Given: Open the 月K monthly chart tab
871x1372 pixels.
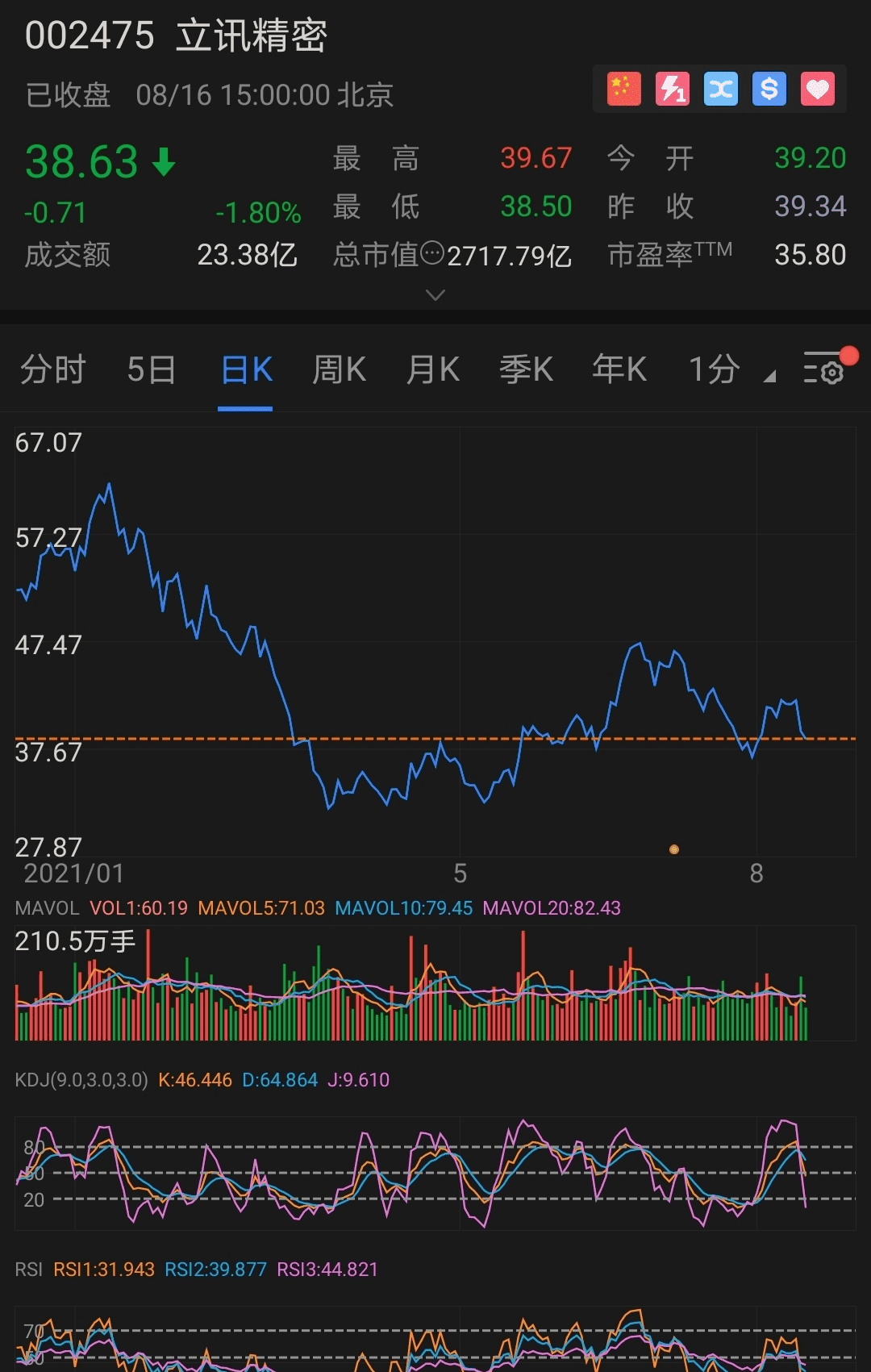Looking at the screenshot, I should point(432,369).
